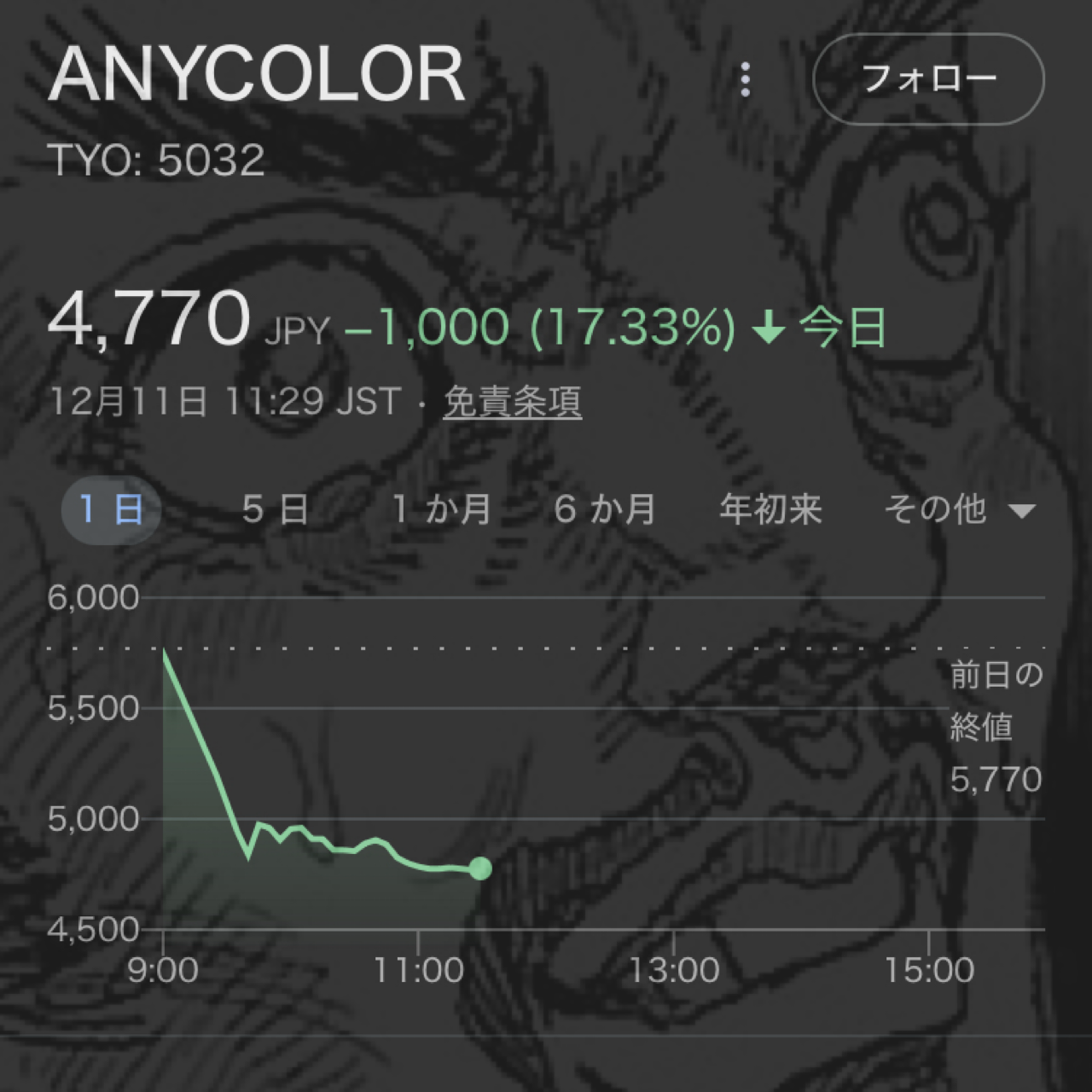Open the 免責条項 disclaimer link
The height and width of the screenshot is (1092, 1092).
coord(513,401)
